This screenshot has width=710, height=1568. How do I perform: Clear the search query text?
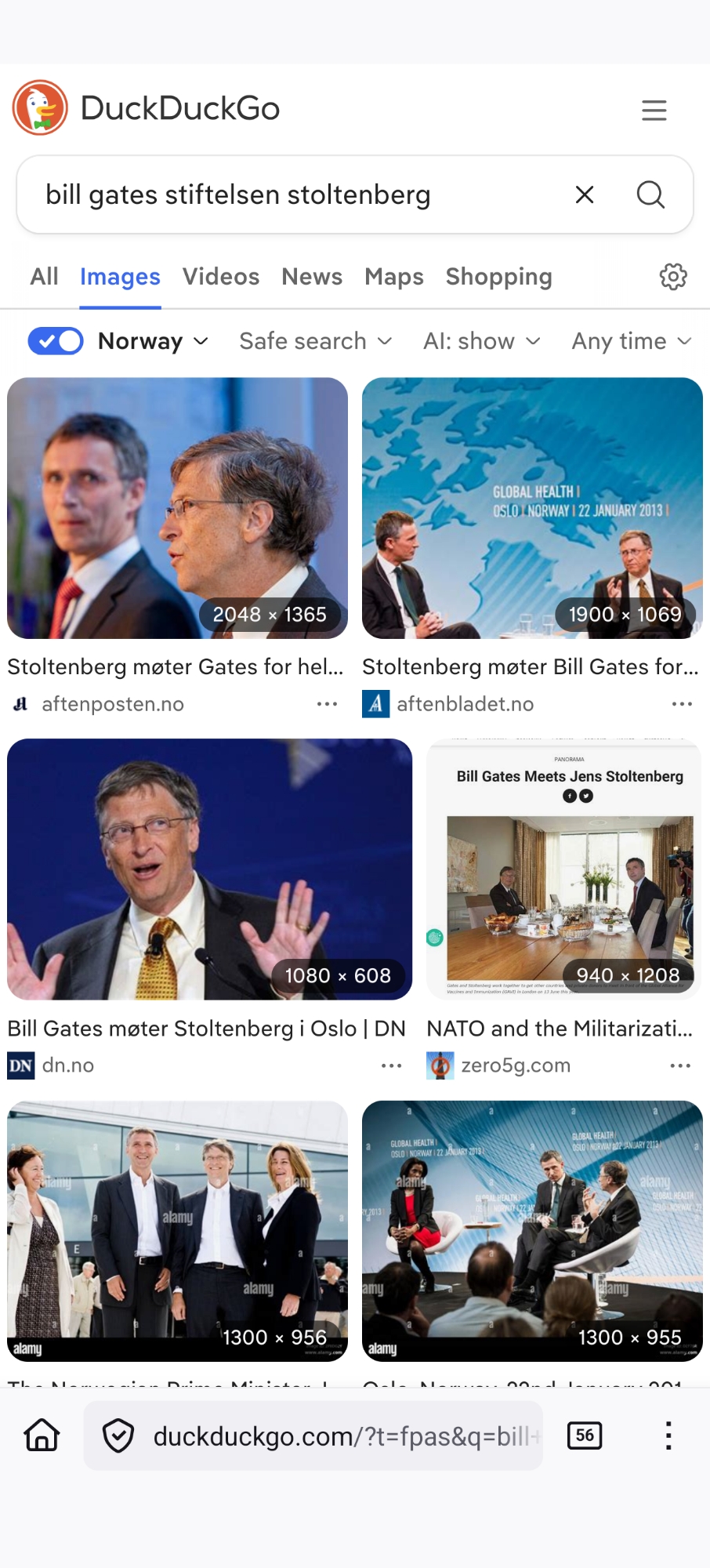tap(585, 194)
